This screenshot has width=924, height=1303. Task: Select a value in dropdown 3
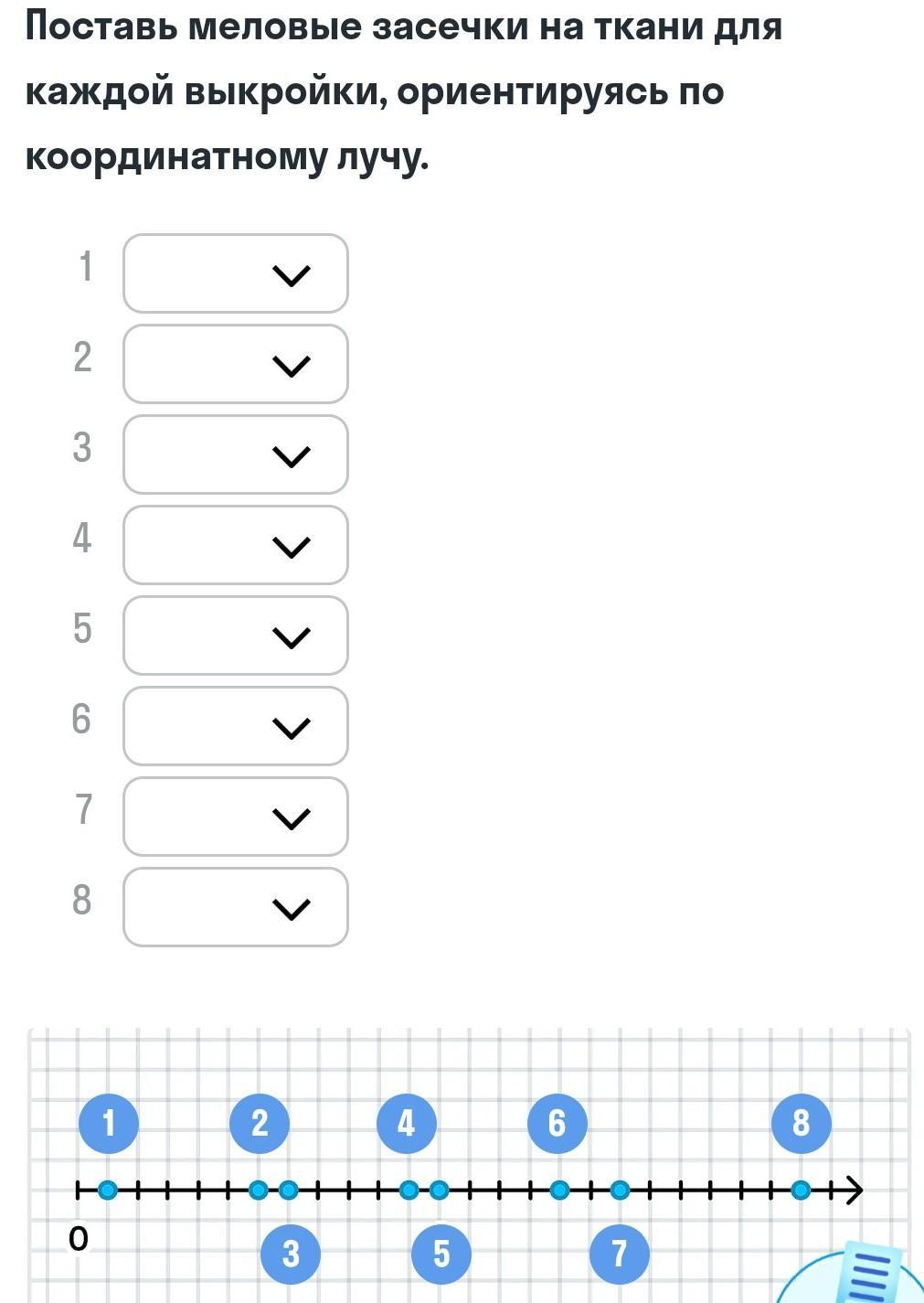coord(236,454)
